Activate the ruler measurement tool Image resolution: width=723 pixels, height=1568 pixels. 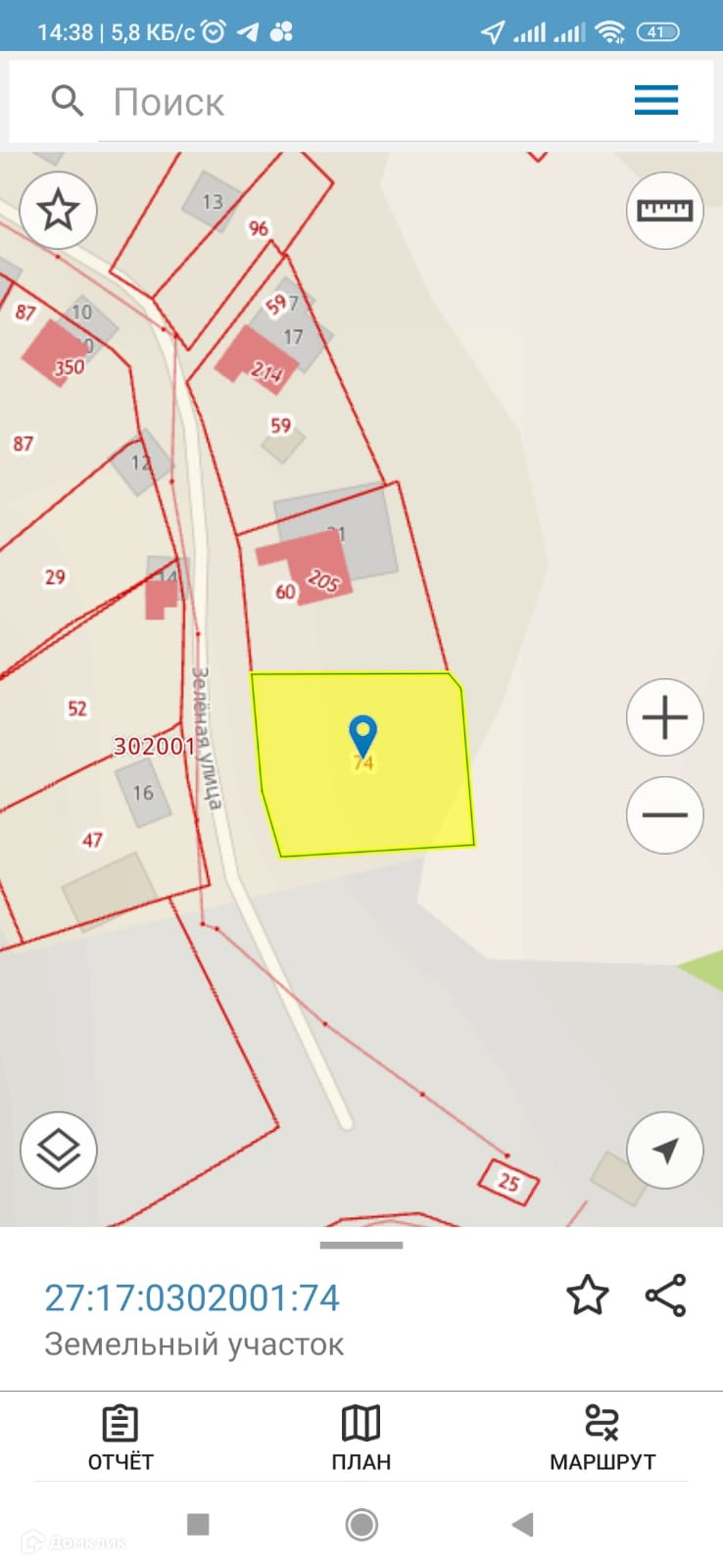[664, 210]
